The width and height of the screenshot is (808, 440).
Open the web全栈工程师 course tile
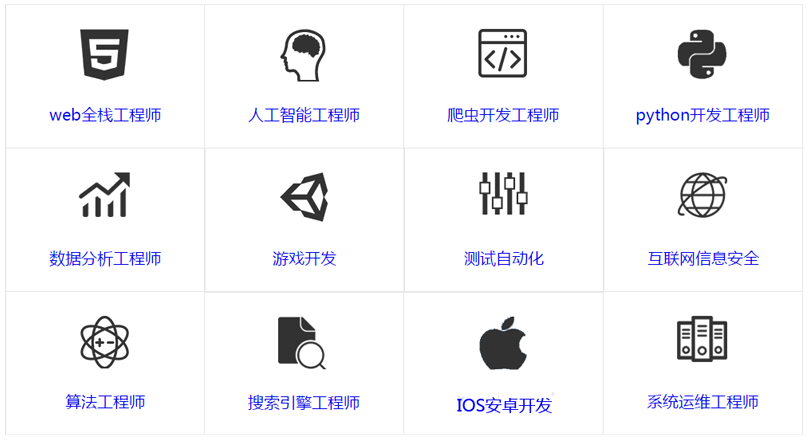click(x=105, y=115)
